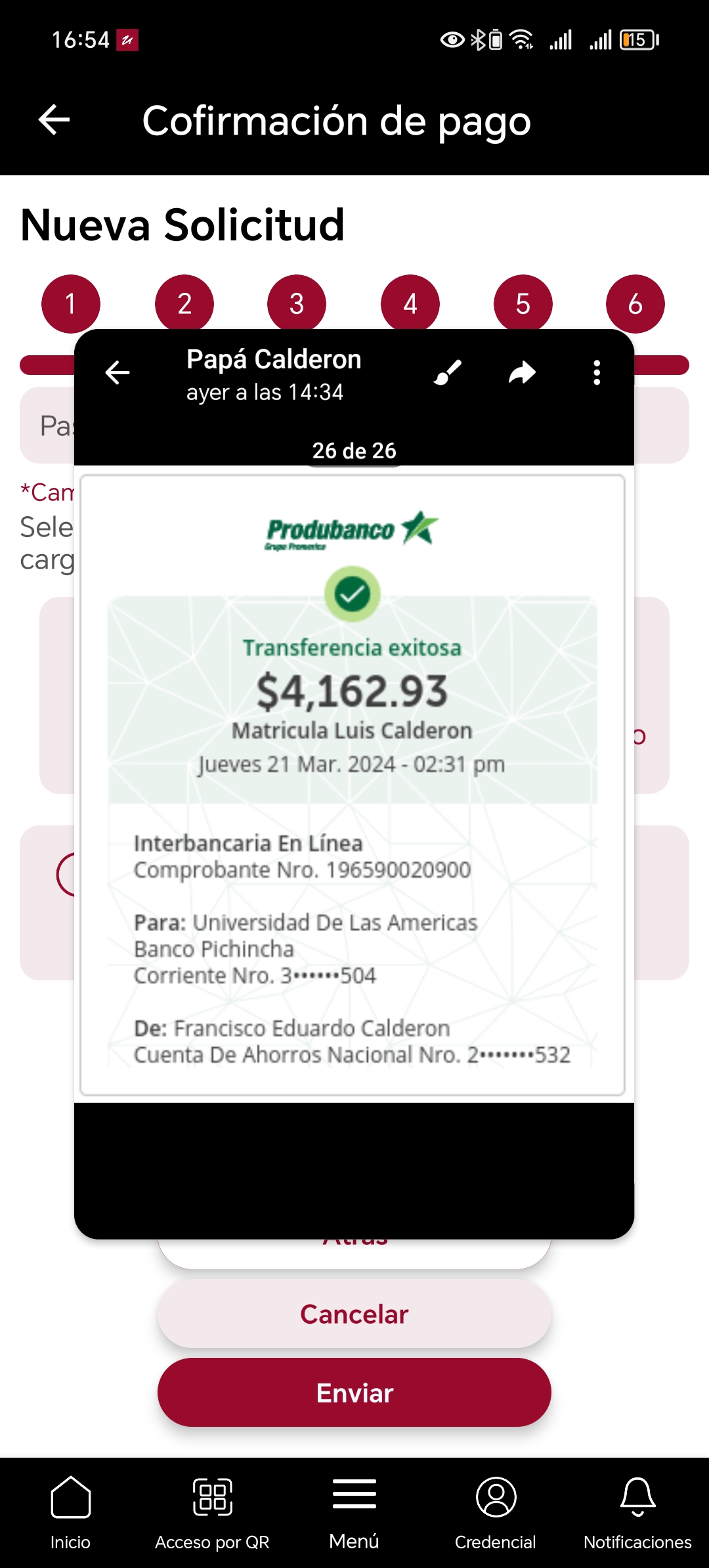Forward the transfer receipt image
Screen dimensions: 709x1568
click(523, 373)
